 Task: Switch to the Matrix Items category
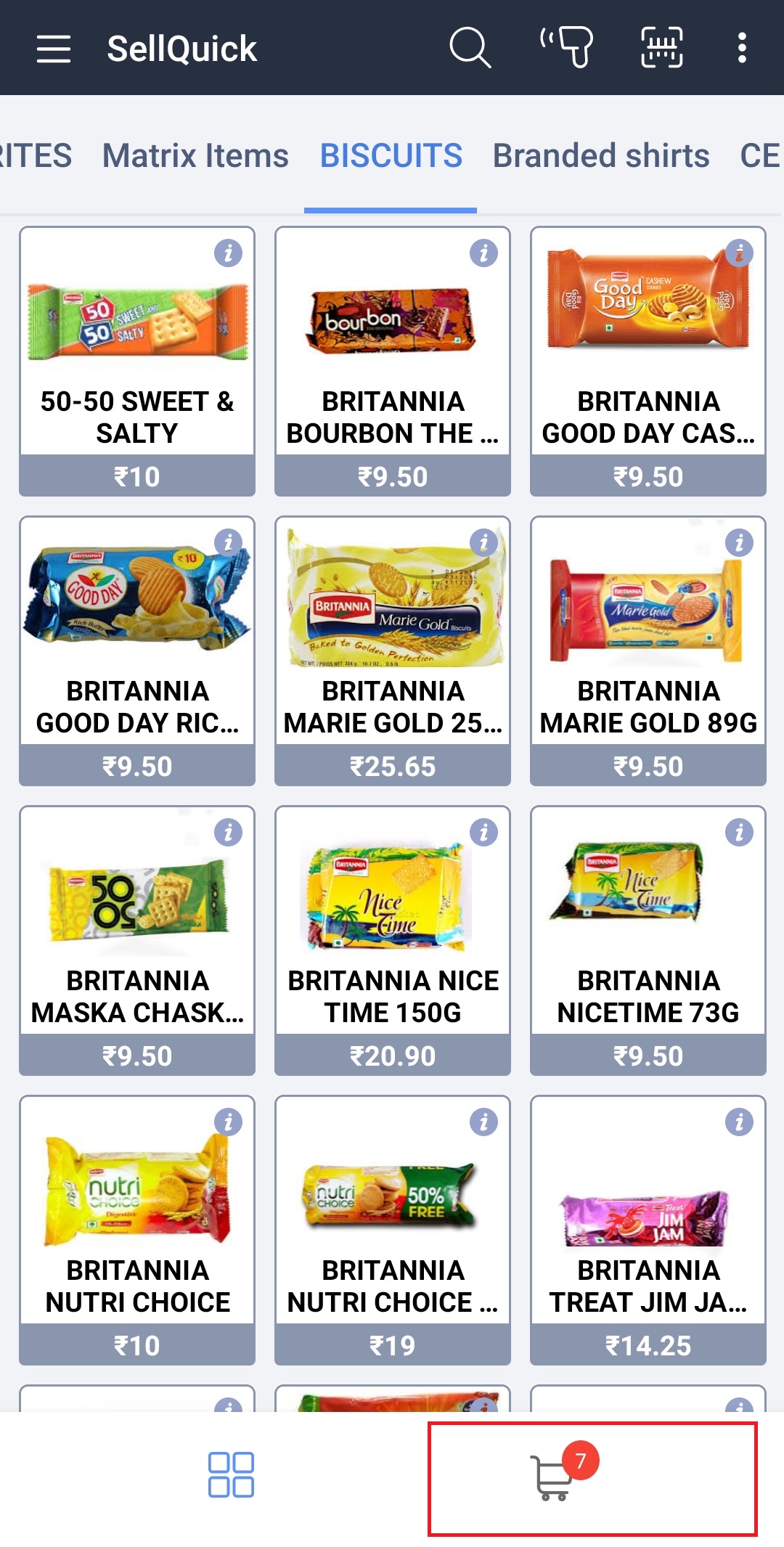pos(195,155)
